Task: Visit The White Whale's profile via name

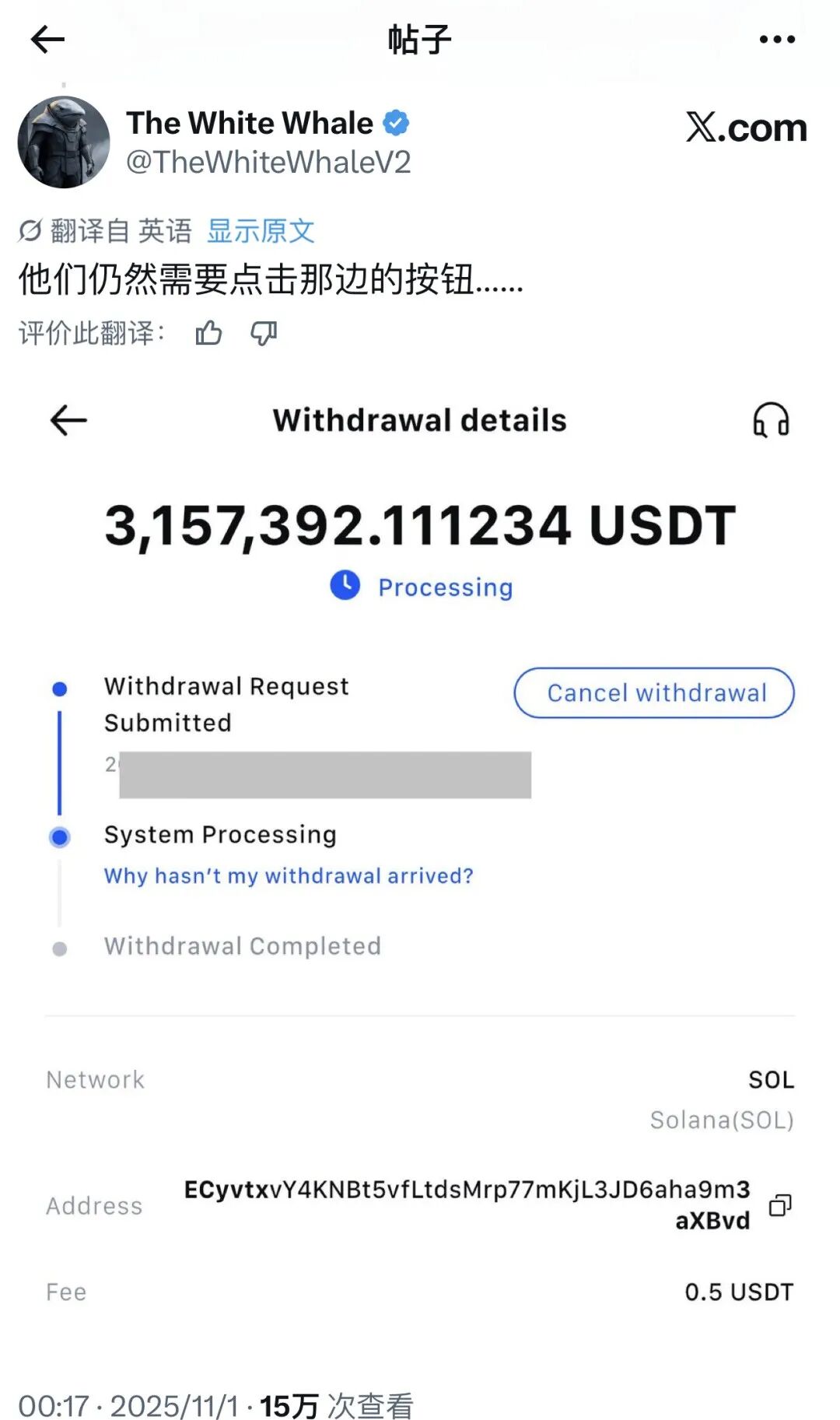Action: (250, 123)
